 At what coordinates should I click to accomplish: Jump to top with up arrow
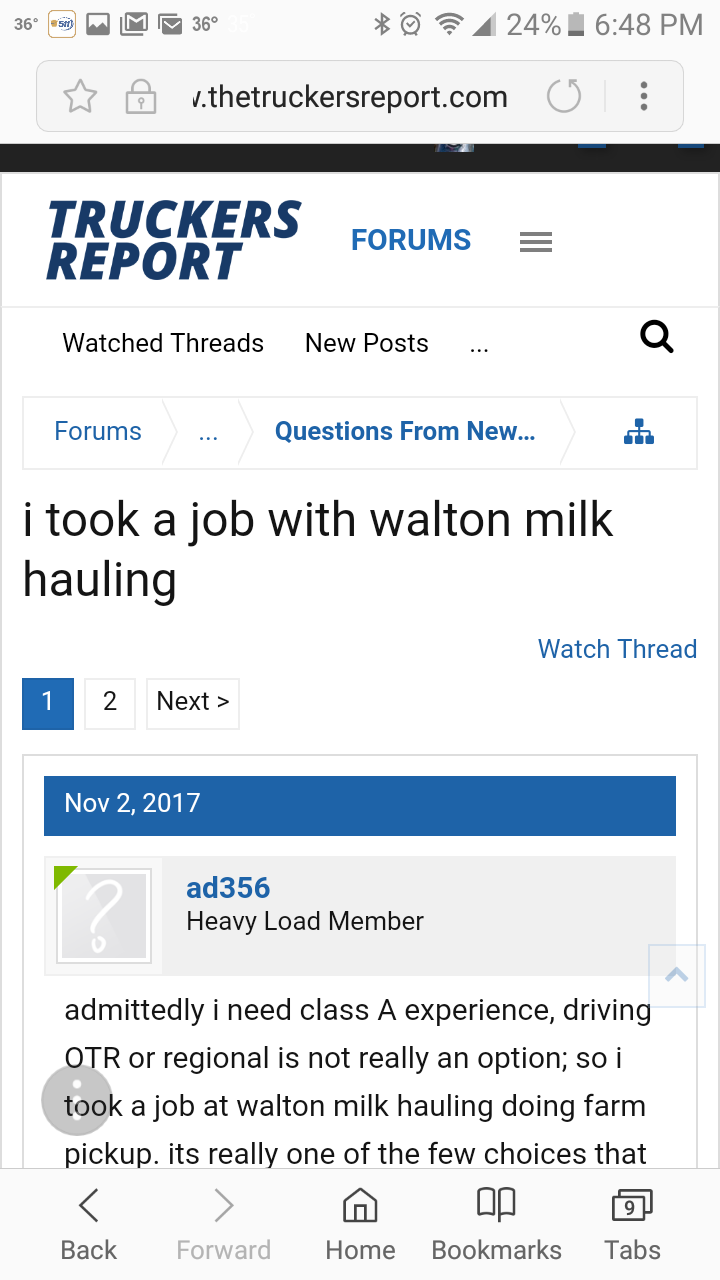[677, 975]
